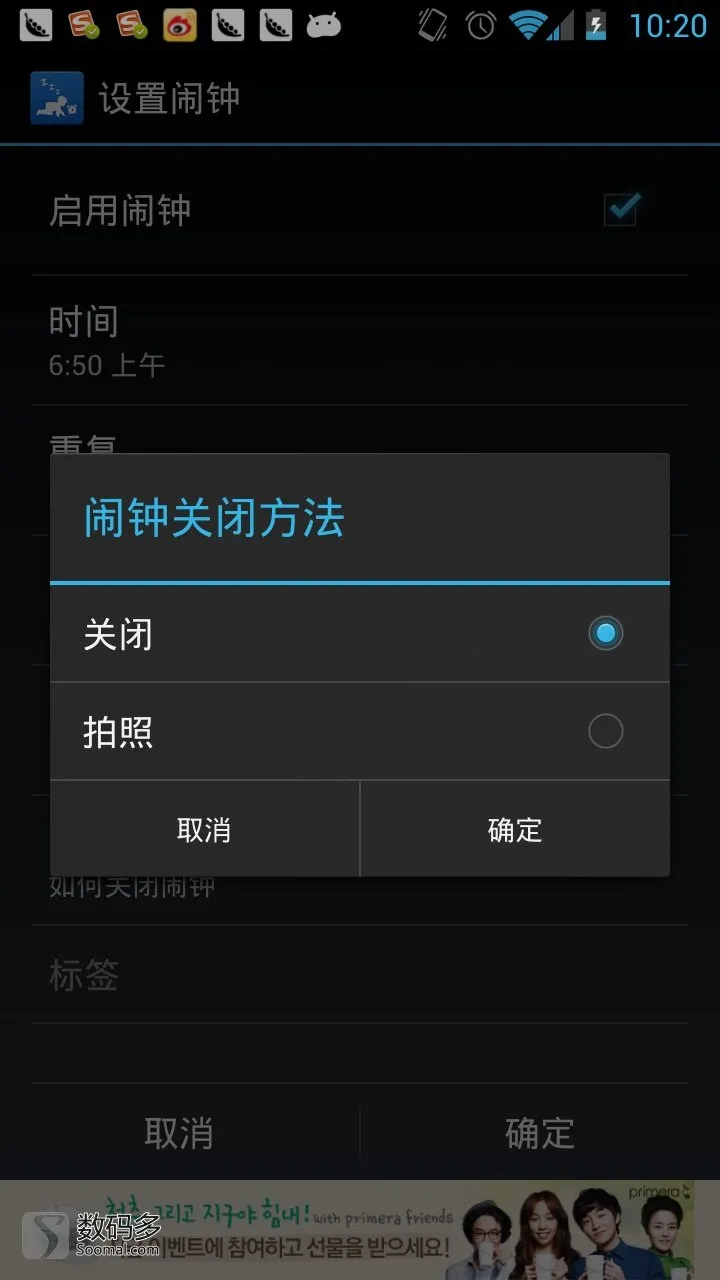Choose 拍照 as alarm dismissal method
Viewport: 720px width, 1280px height.
tap(605, 732)
